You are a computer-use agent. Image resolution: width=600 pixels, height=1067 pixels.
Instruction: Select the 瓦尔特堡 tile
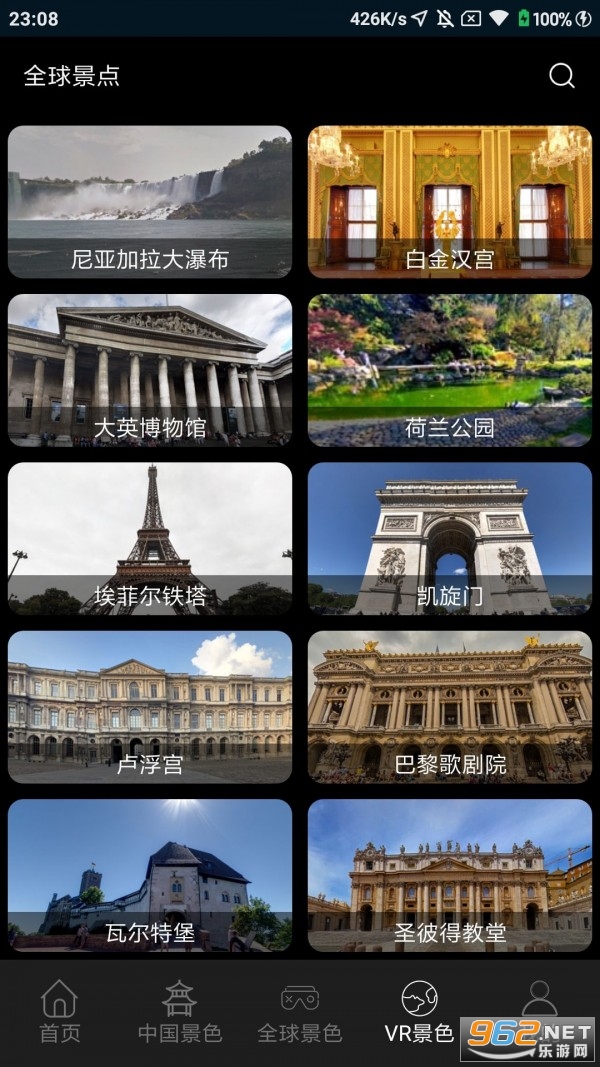point(150,875)
